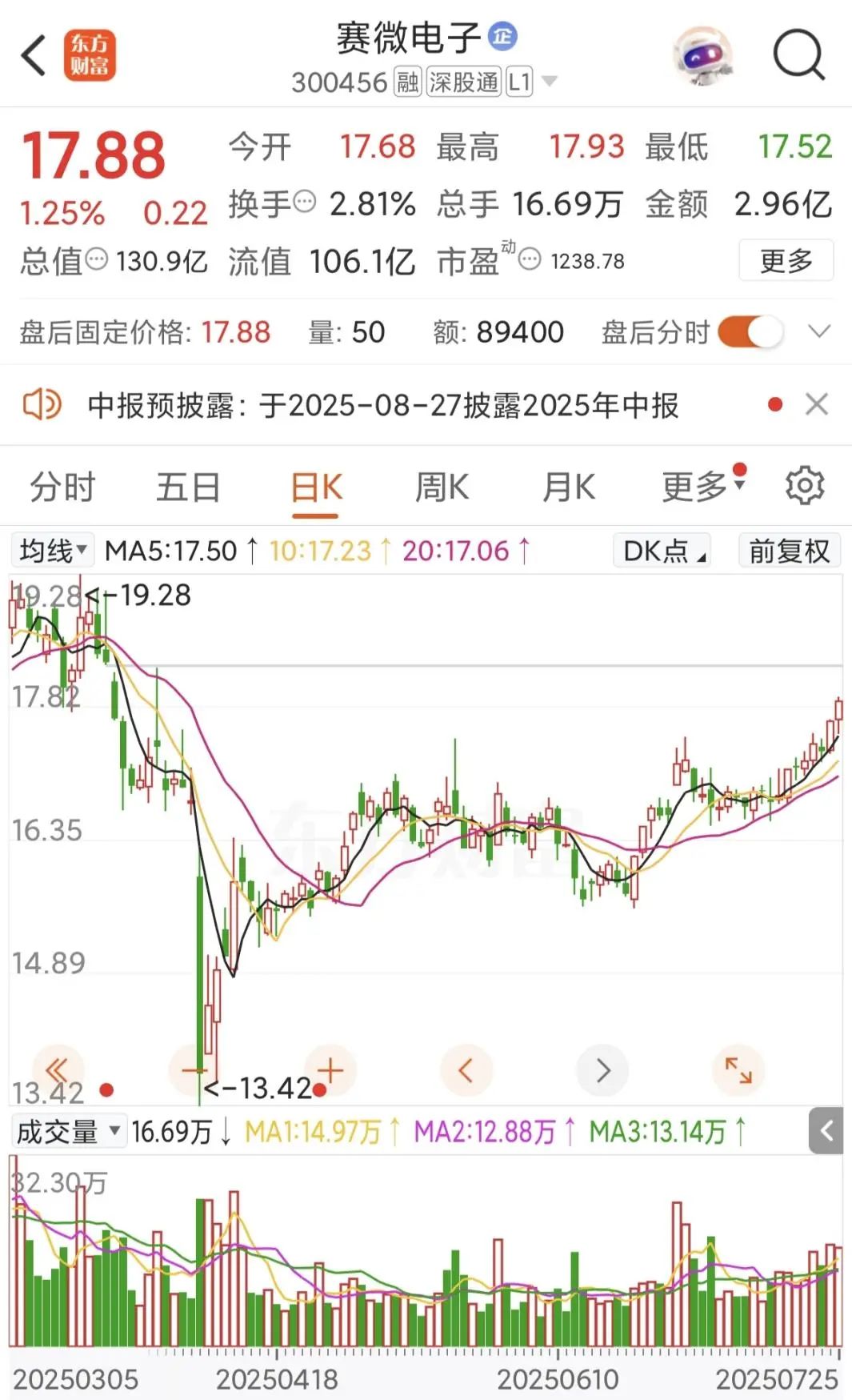Image resolution: width=852 pixels, height=1400 pixels.
Task: Tap the DK点 button
Action: pos(662,551)
